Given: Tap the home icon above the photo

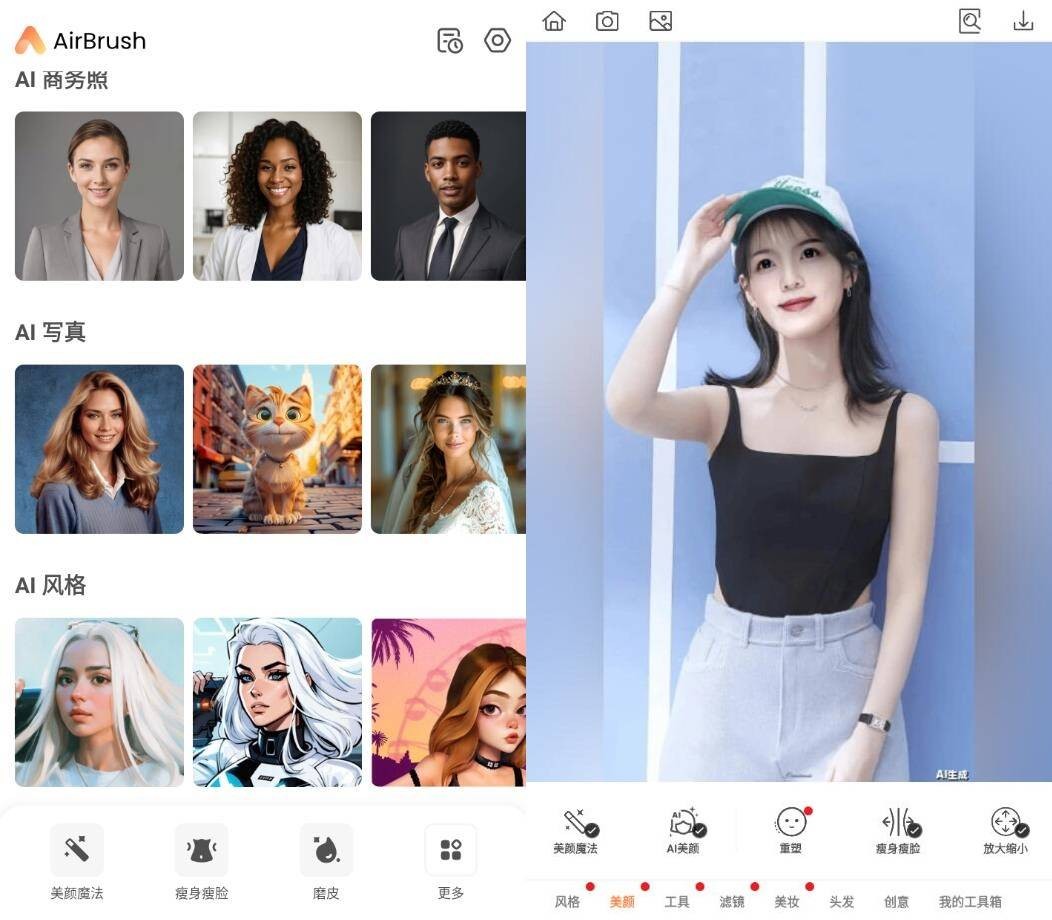Looking at the screenshot, I should point(554,21).
